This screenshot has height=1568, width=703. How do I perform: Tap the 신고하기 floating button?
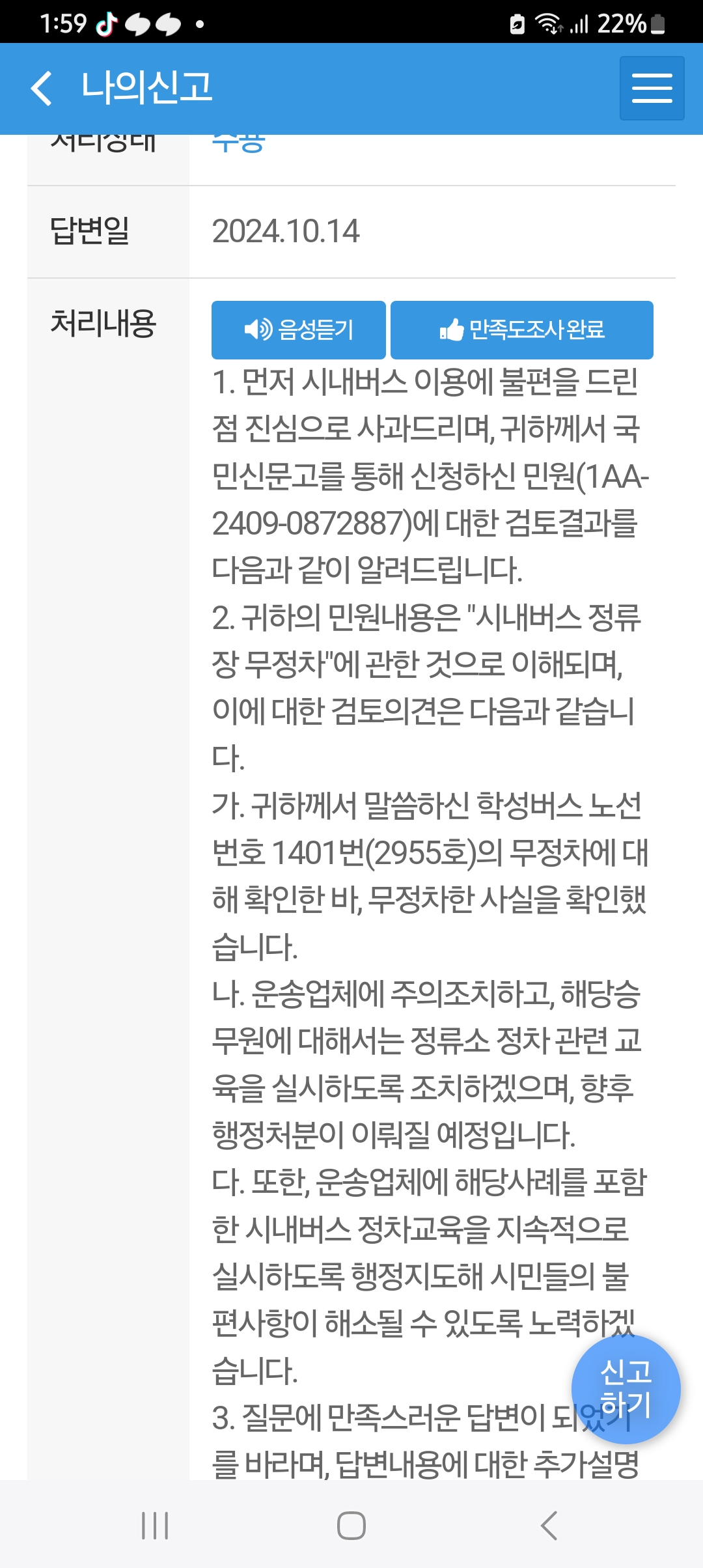(x=626, y=1389)
